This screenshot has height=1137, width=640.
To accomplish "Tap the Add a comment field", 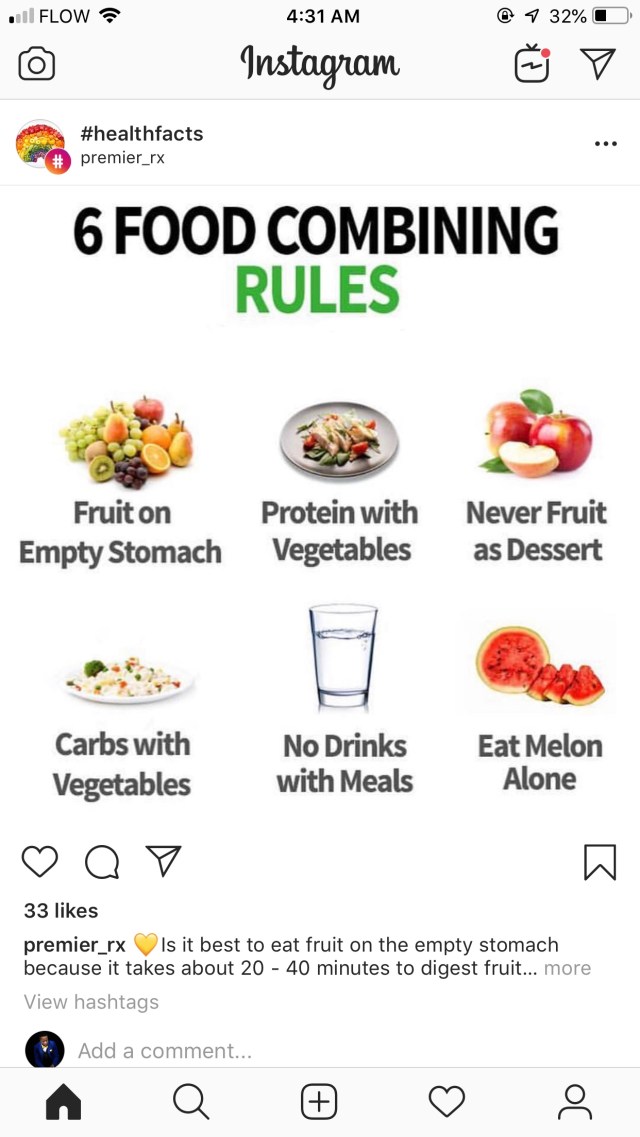I will coord(165,1050).
